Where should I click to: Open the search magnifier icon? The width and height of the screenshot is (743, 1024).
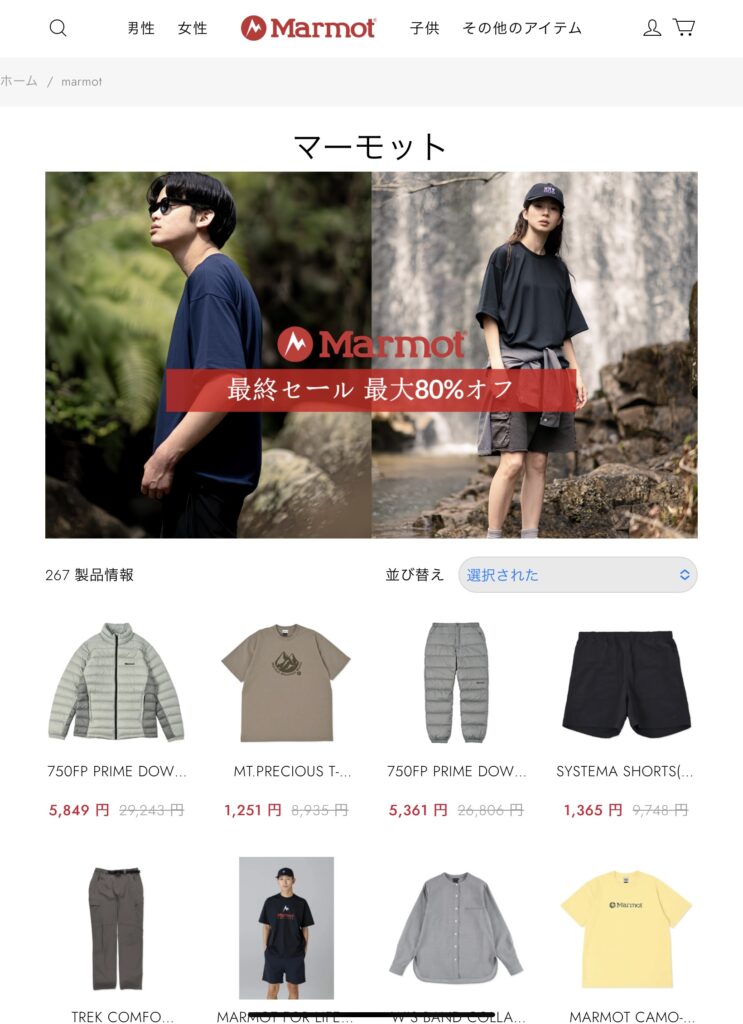58,28
